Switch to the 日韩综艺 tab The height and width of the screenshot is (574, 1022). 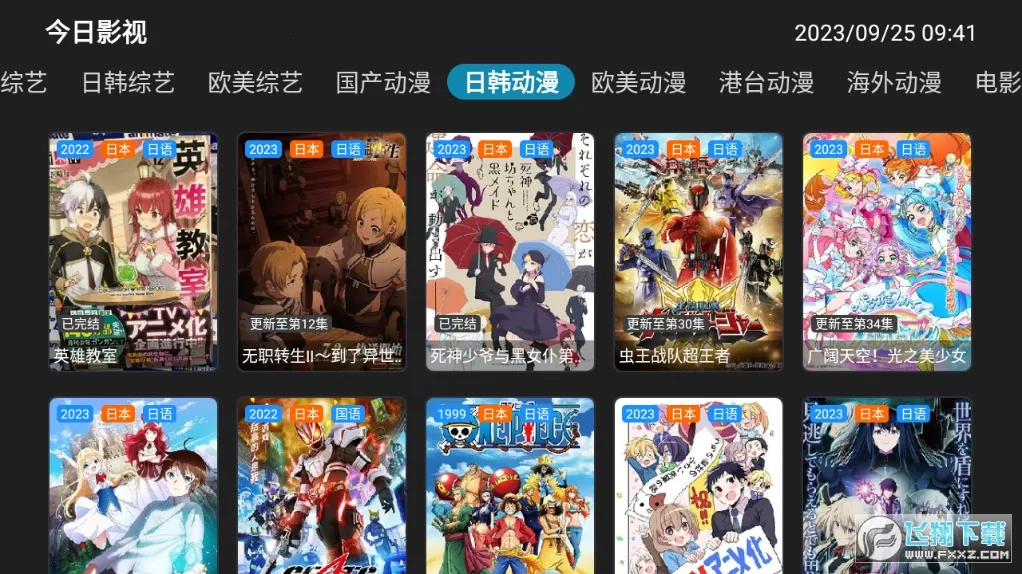128,82
